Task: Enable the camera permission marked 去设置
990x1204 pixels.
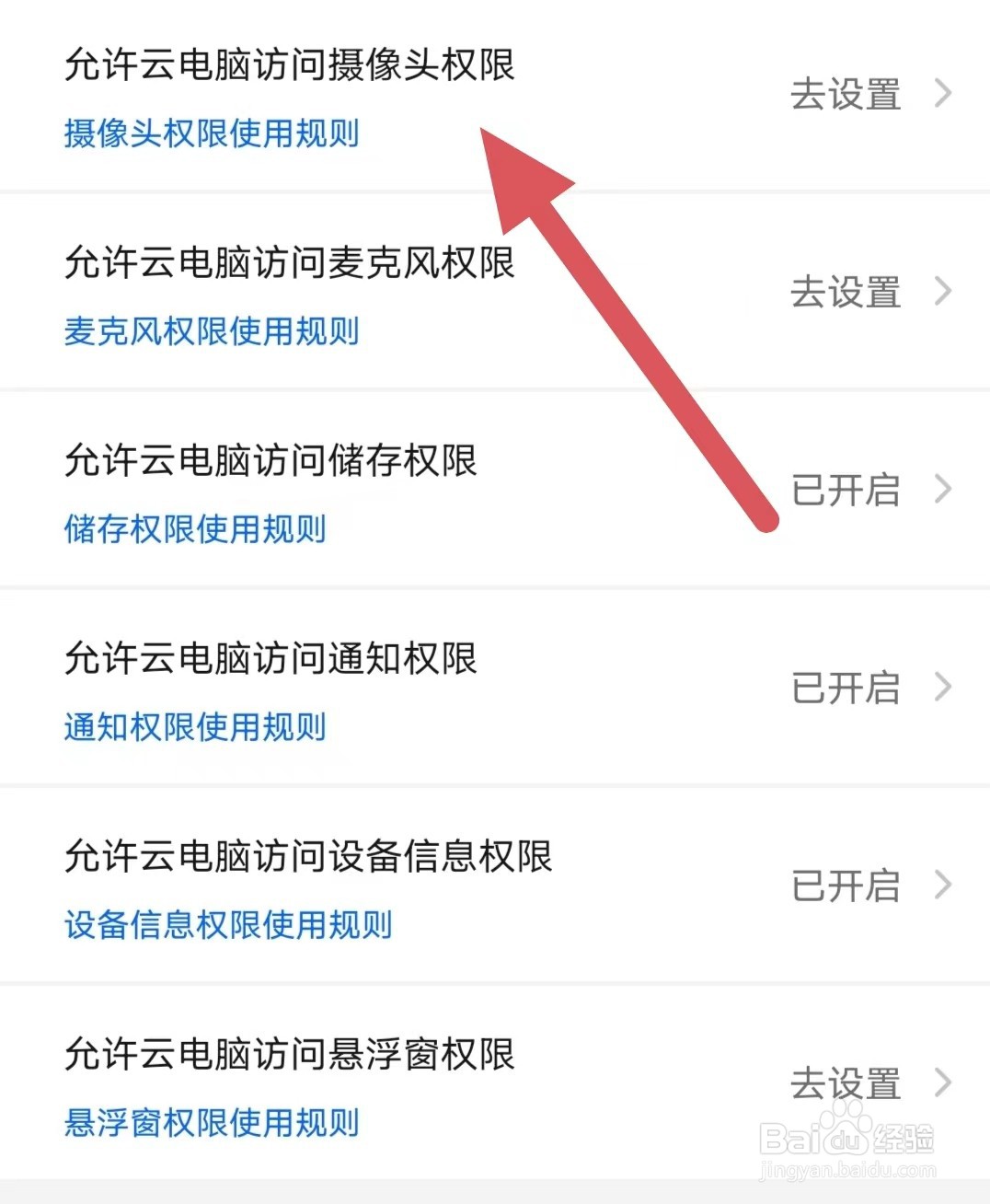Action: point(845,95)
